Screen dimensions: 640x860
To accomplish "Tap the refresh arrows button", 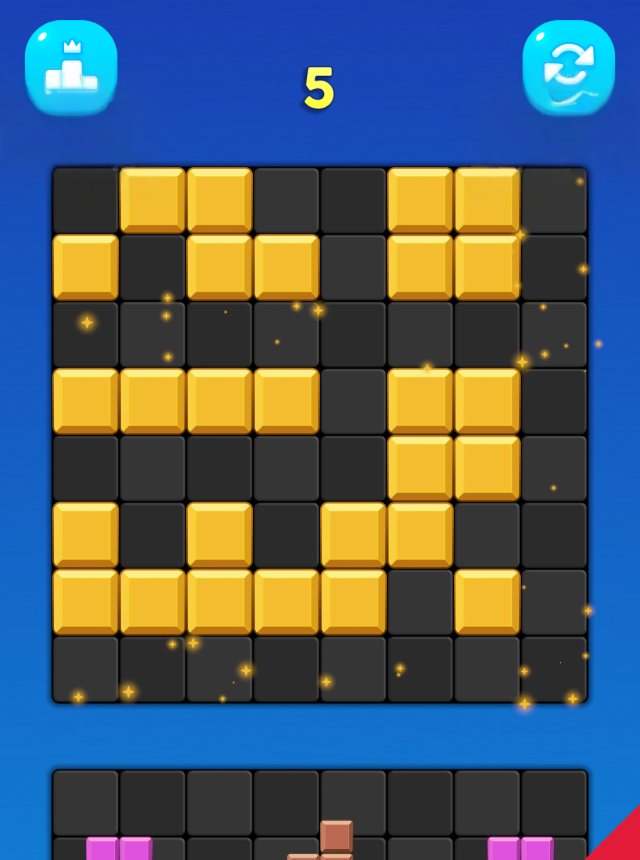I will tap(568, 67).
